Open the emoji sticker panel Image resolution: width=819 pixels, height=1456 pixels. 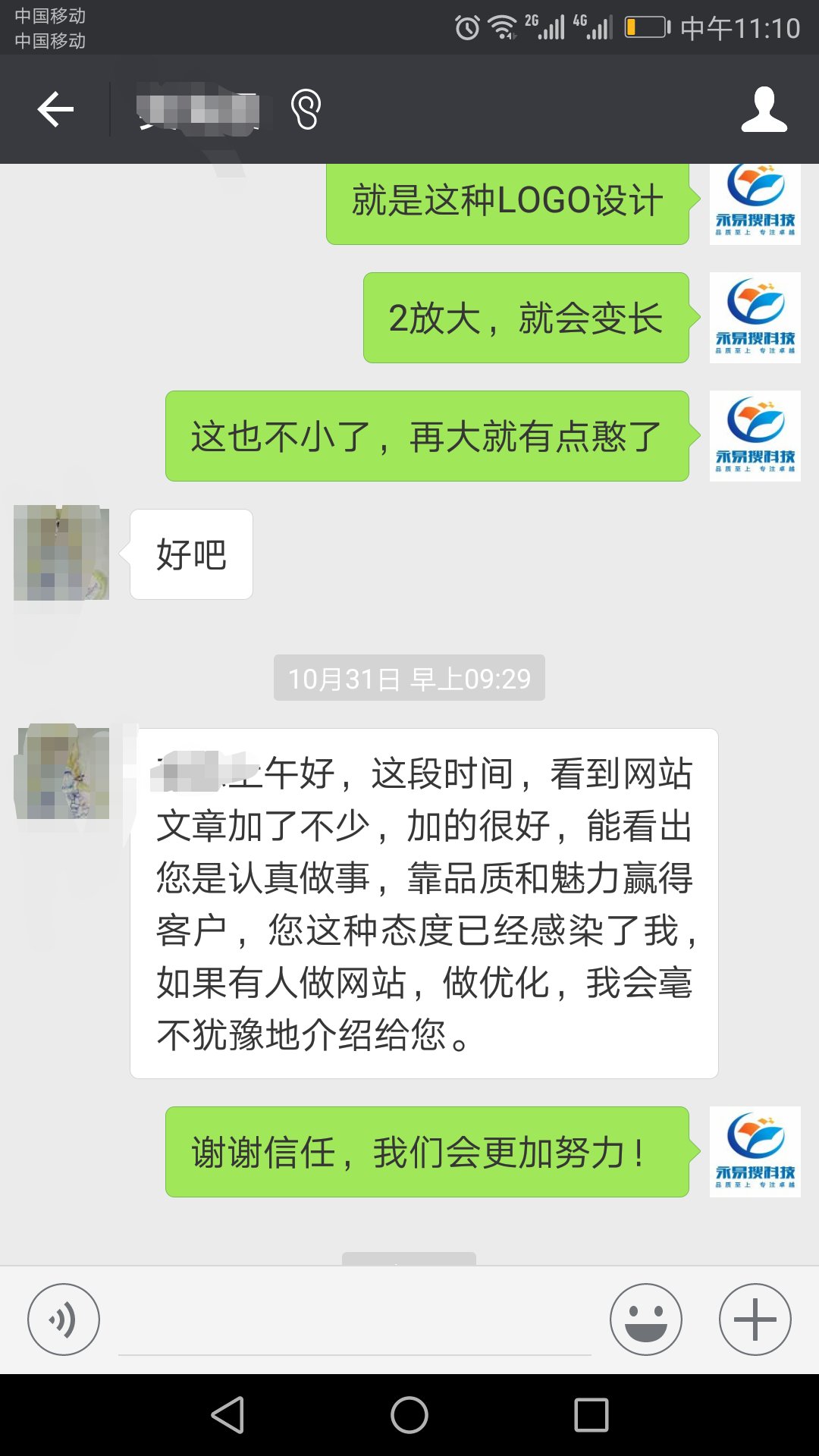(646, 1319)
